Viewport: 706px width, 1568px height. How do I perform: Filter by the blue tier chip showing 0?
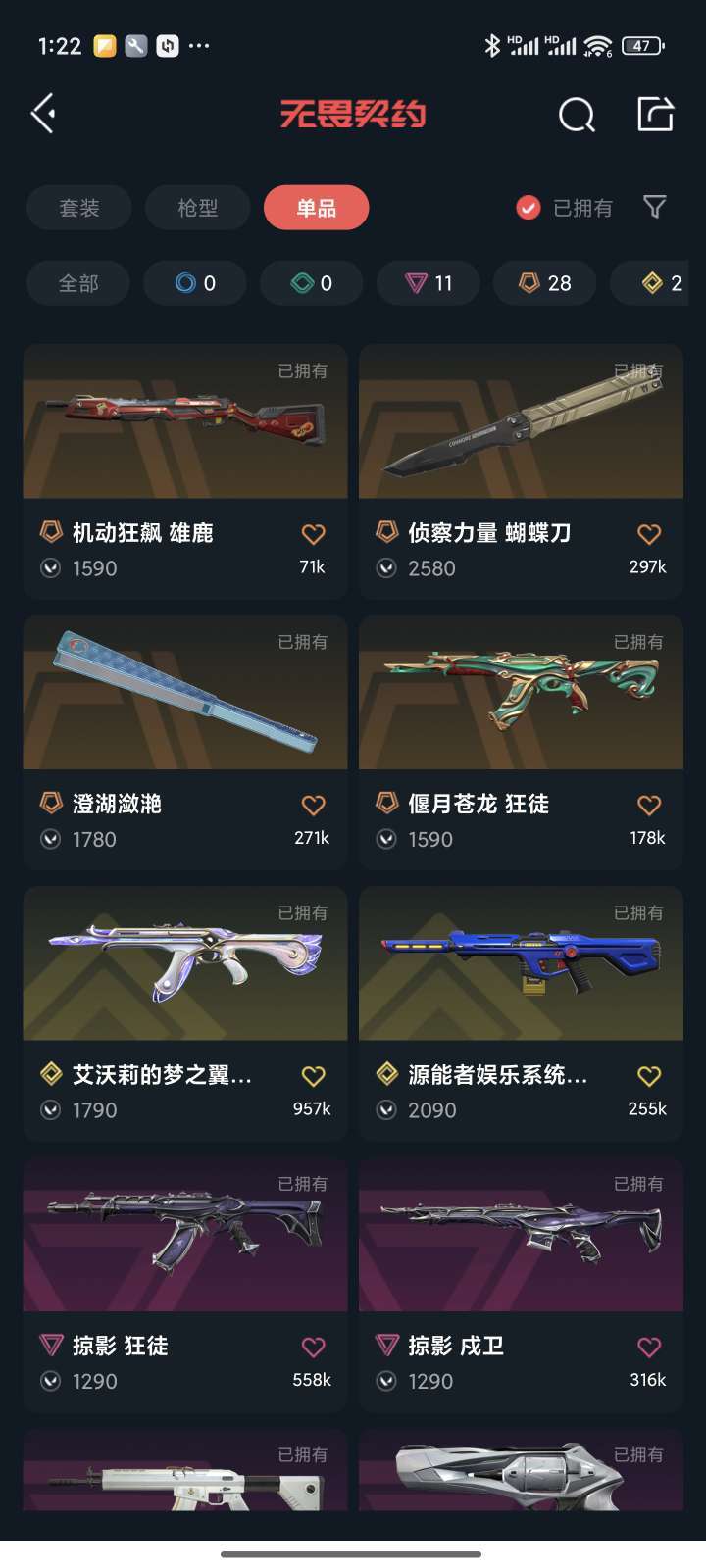[195, 283]
